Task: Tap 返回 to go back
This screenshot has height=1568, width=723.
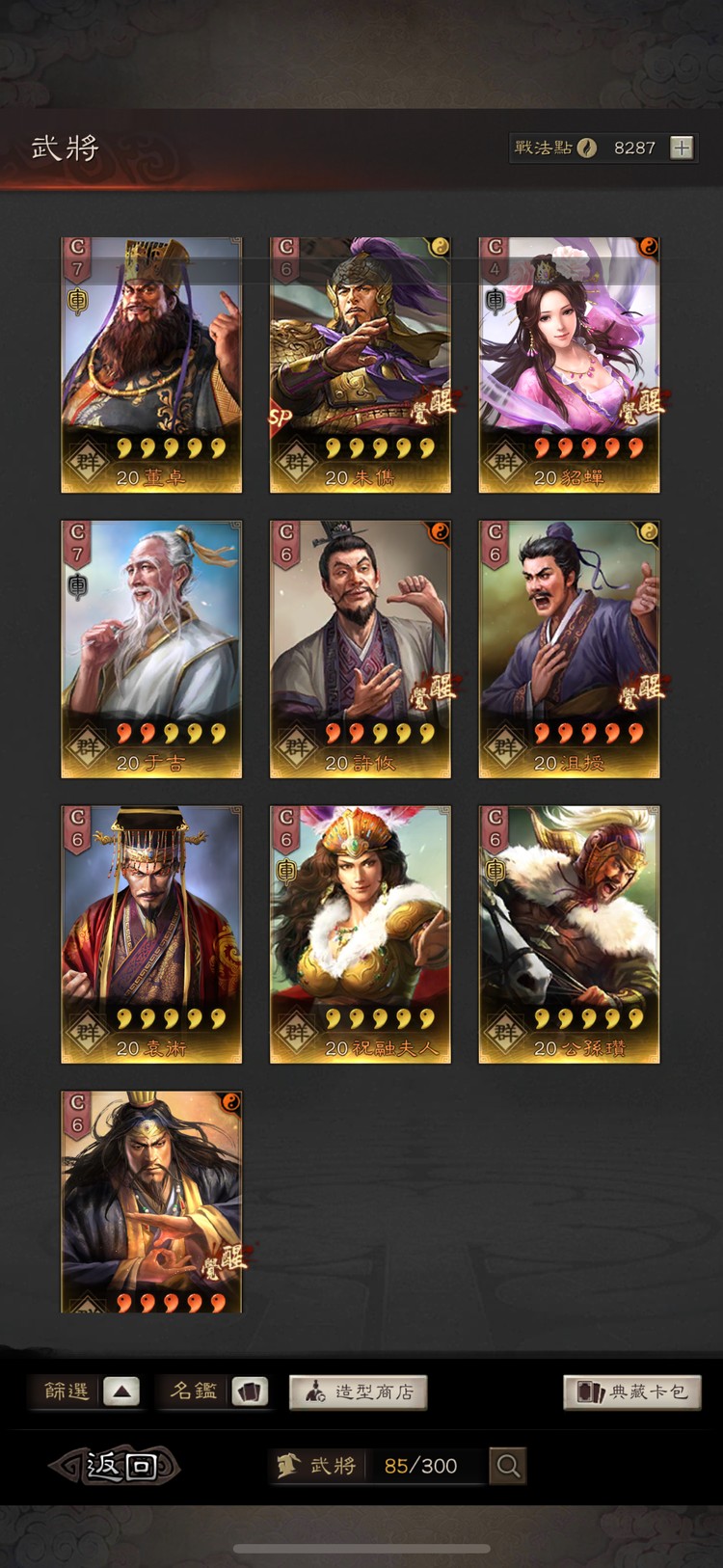Action: coord(116,1466)
